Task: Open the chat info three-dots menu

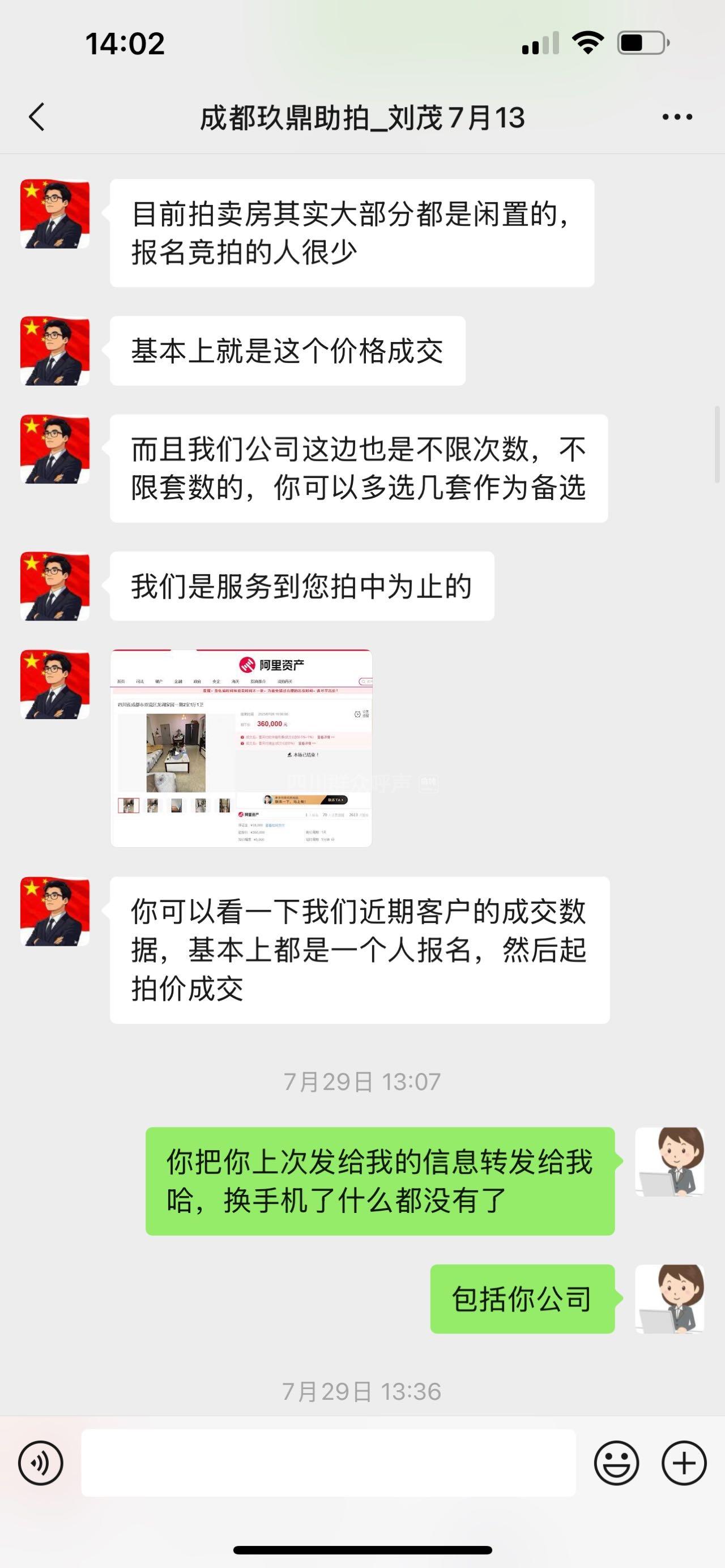Action: (677, 117)
